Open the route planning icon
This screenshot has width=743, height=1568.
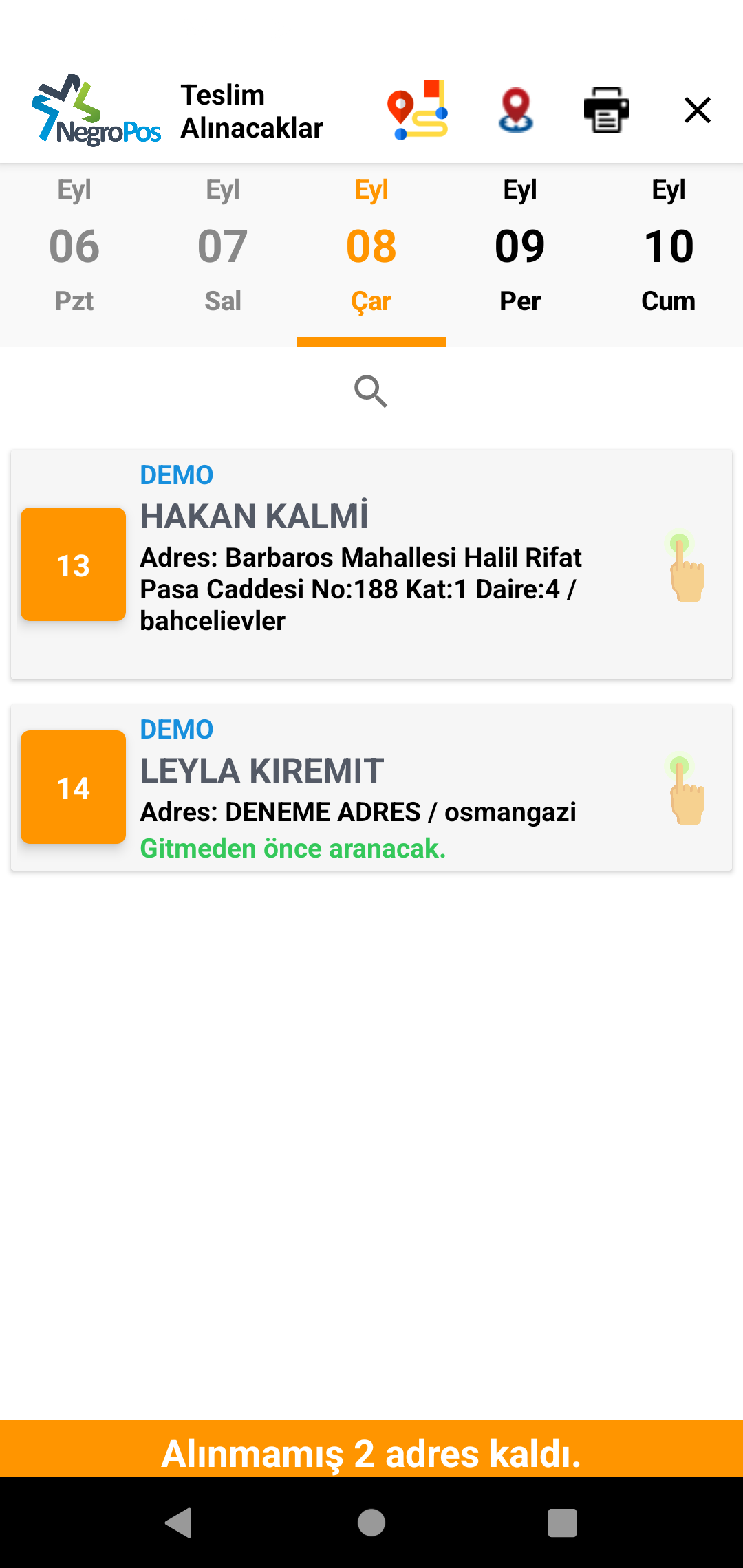tap(418, 110)
